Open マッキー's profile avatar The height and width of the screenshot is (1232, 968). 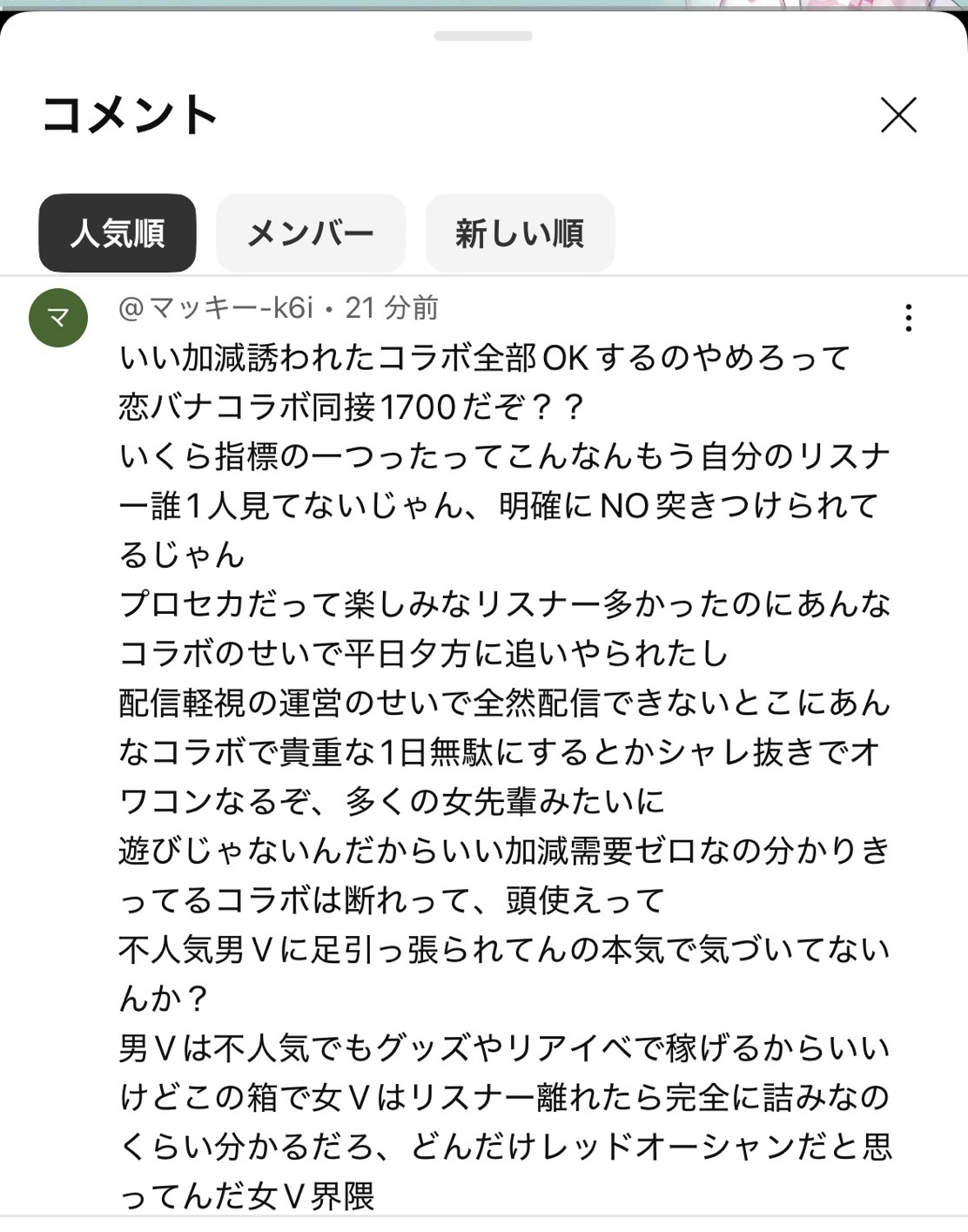(x=58, y=318)
